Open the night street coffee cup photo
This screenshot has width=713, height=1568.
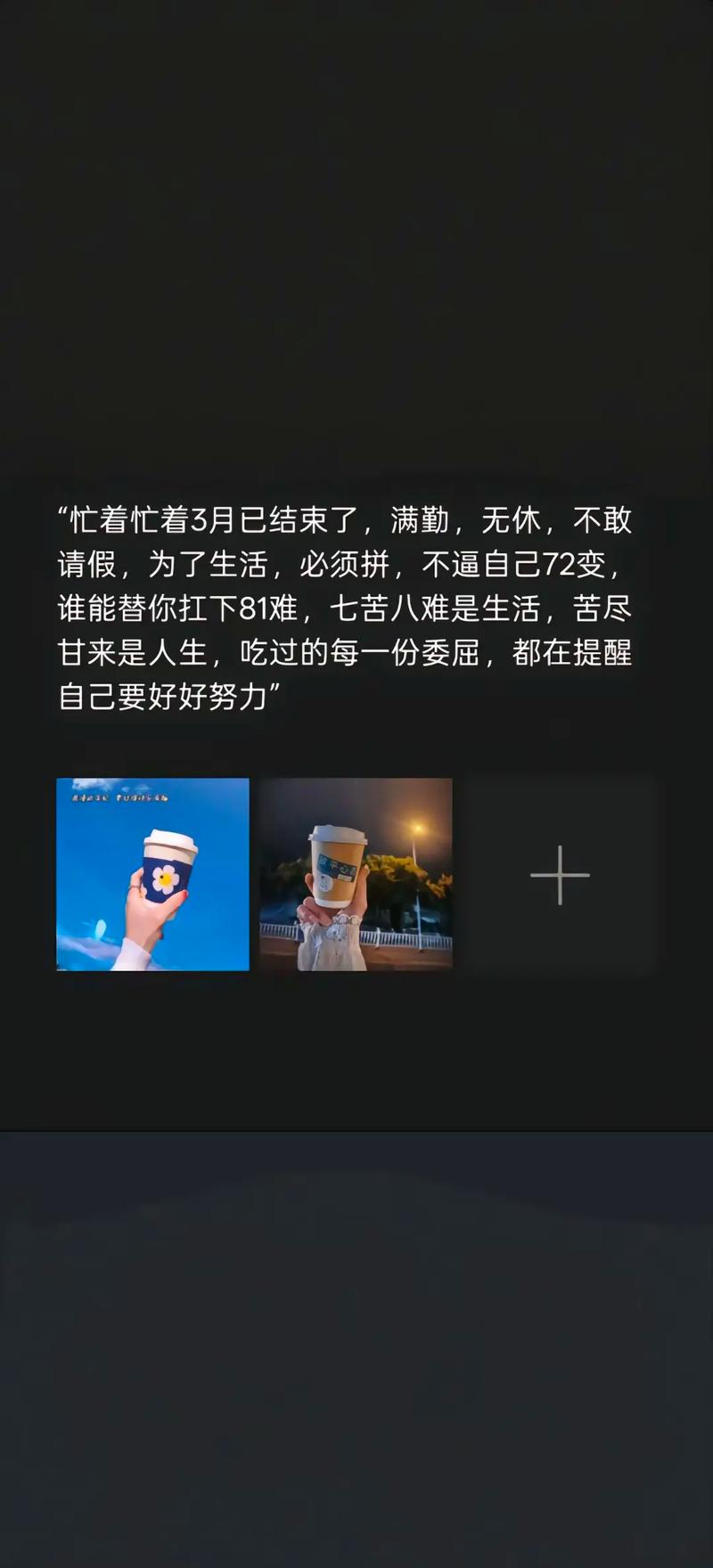point(356,876)
